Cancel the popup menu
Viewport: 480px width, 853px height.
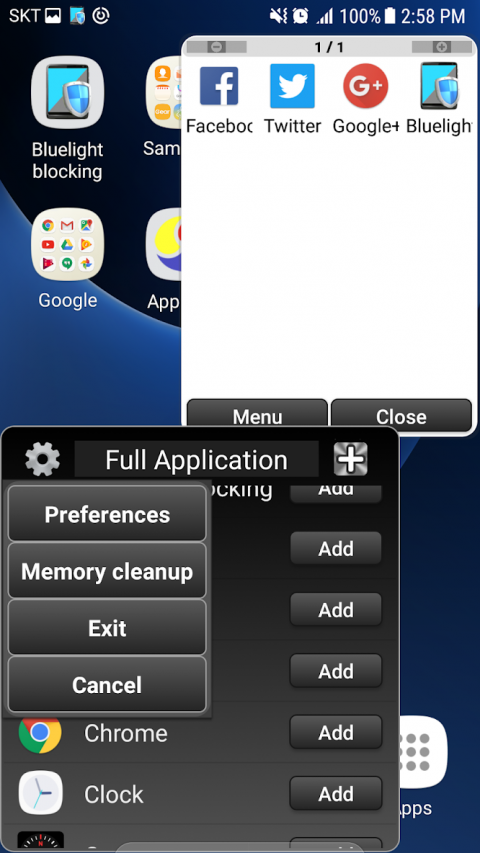(x=107, y=684)
